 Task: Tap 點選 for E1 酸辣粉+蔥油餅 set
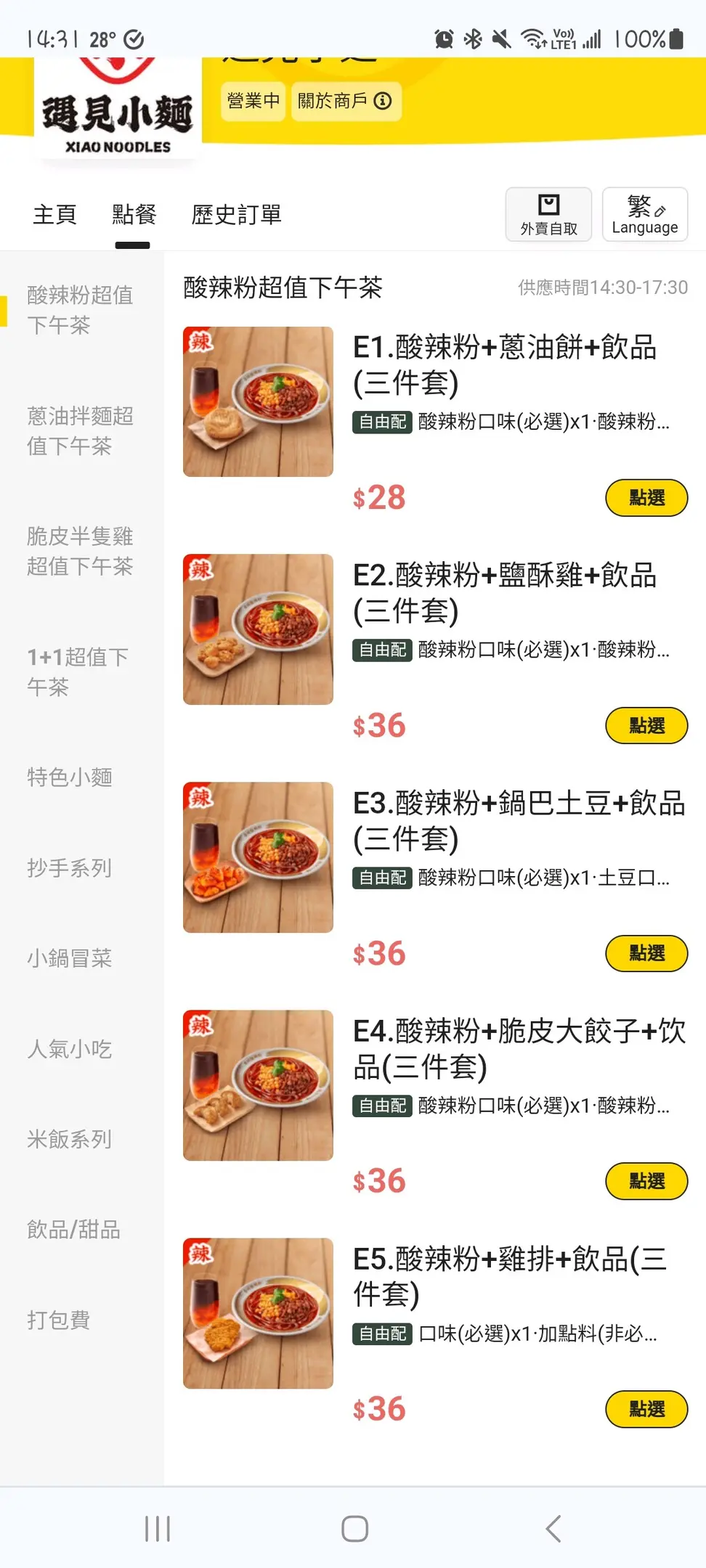click(646, 498)
